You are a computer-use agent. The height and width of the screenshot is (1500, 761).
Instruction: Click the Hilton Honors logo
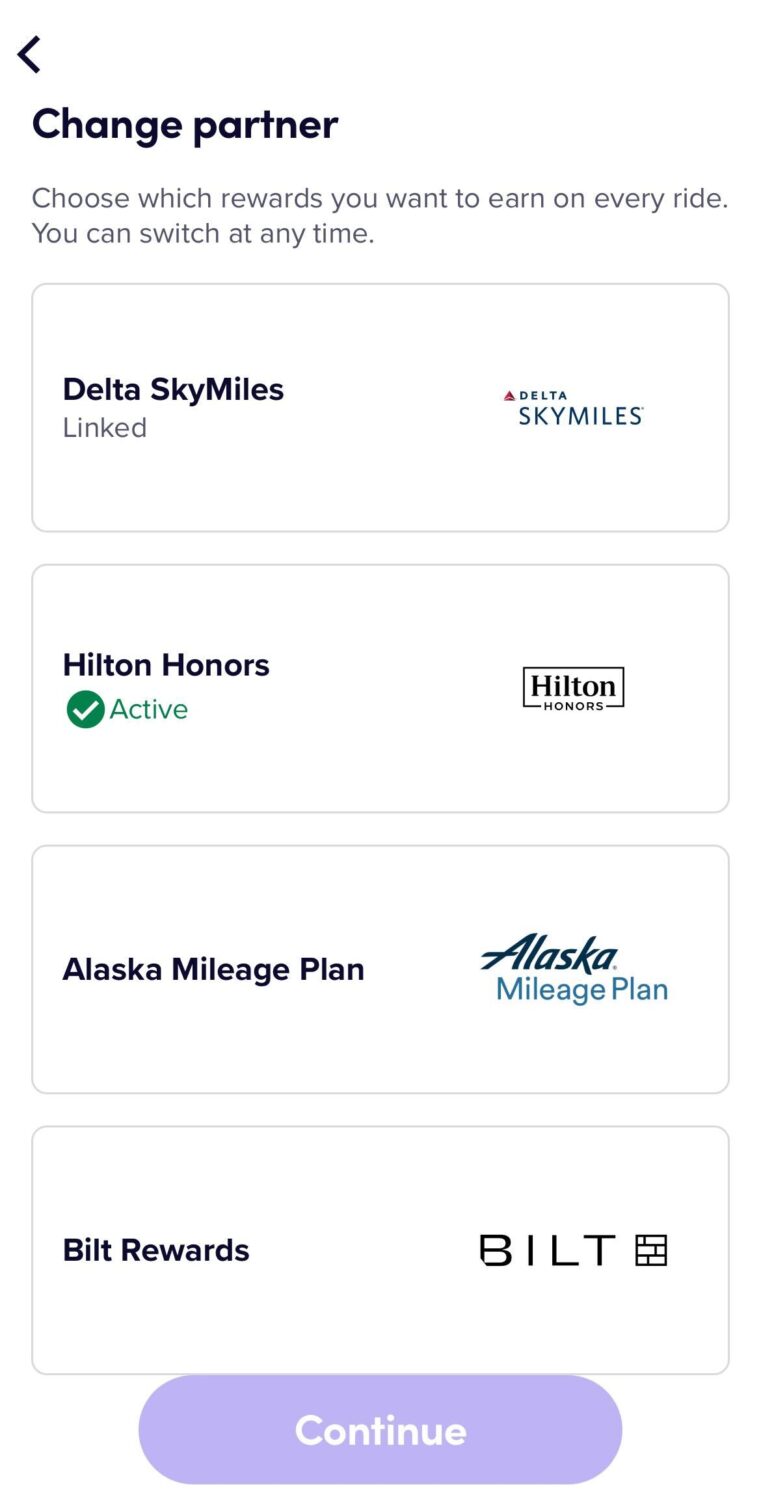coord(572,687)
